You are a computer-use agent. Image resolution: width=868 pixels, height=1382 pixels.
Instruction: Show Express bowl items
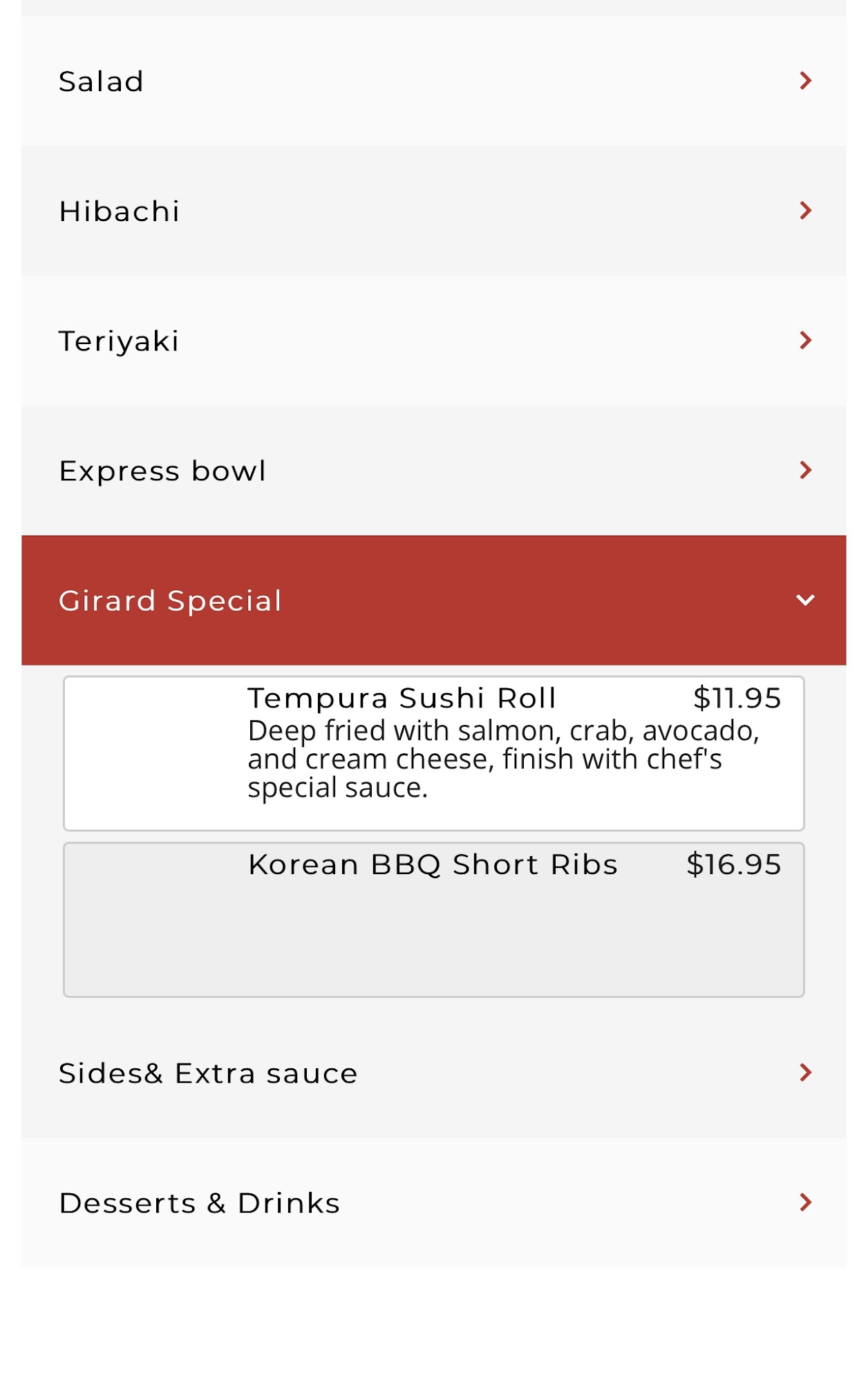(x=433, y=471)
